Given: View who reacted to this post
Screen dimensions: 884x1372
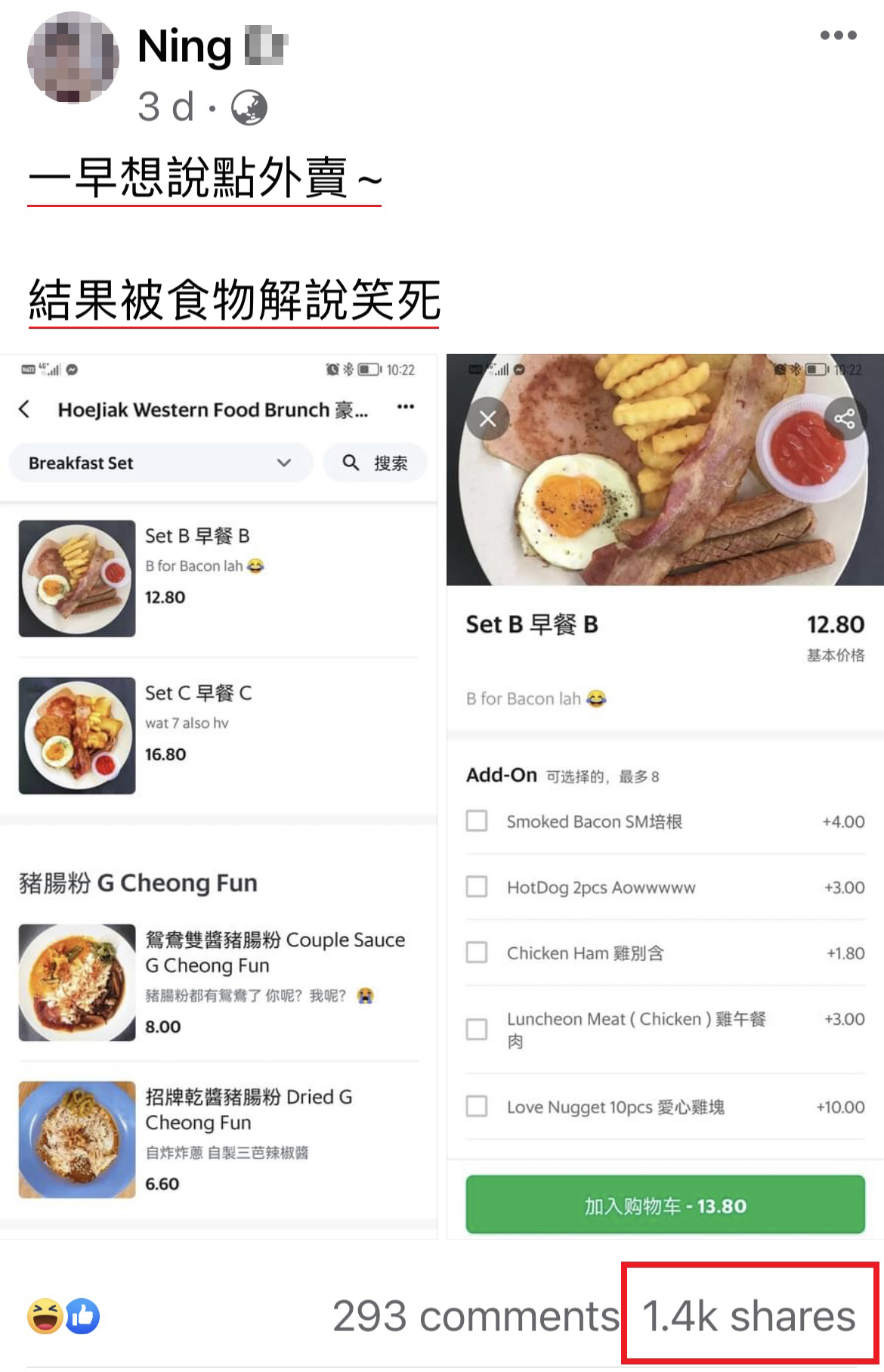Looking at the screenshot, I should pos(63,1316).
